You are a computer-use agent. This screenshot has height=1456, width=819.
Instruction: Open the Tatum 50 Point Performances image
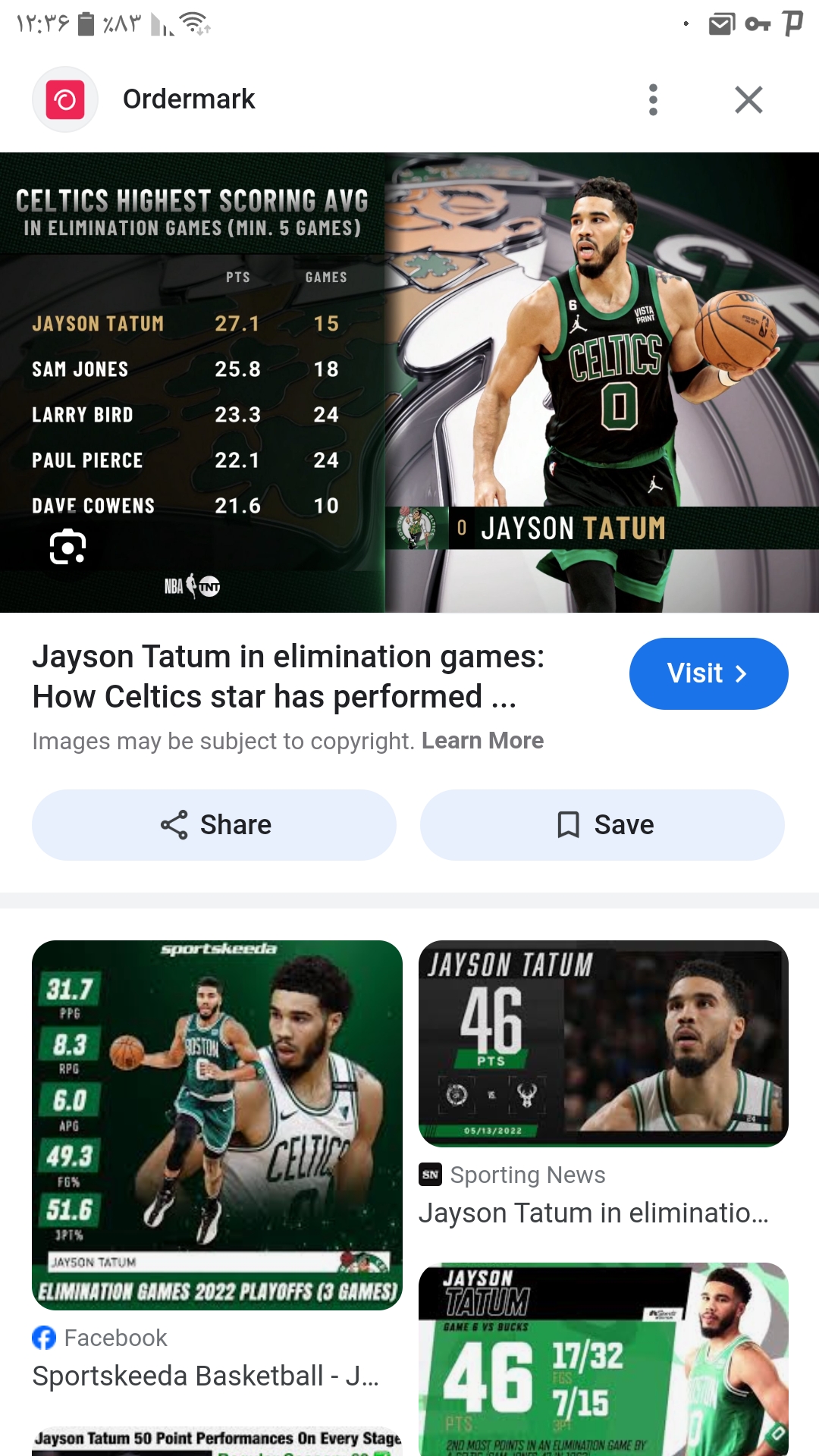(217, 1441)
